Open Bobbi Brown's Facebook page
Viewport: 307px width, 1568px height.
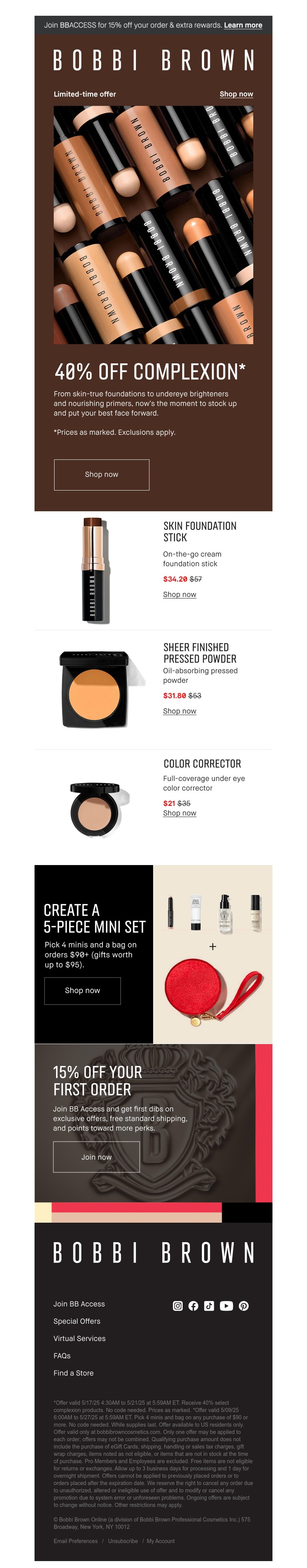[193, 1306]
